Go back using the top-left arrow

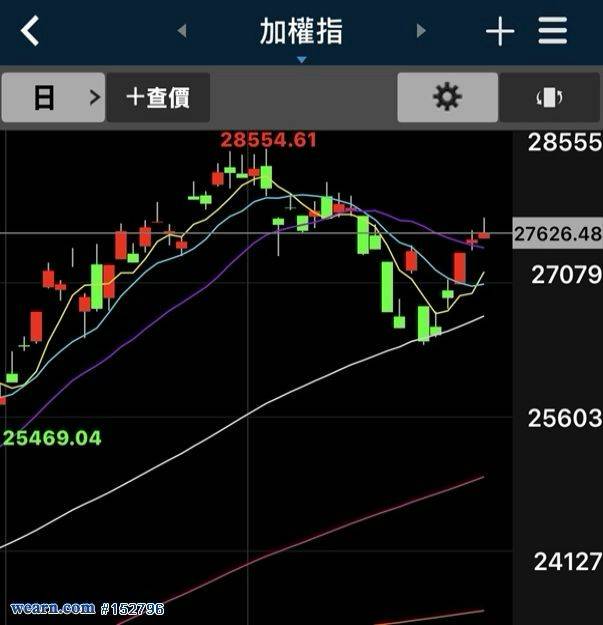[31, 31]
